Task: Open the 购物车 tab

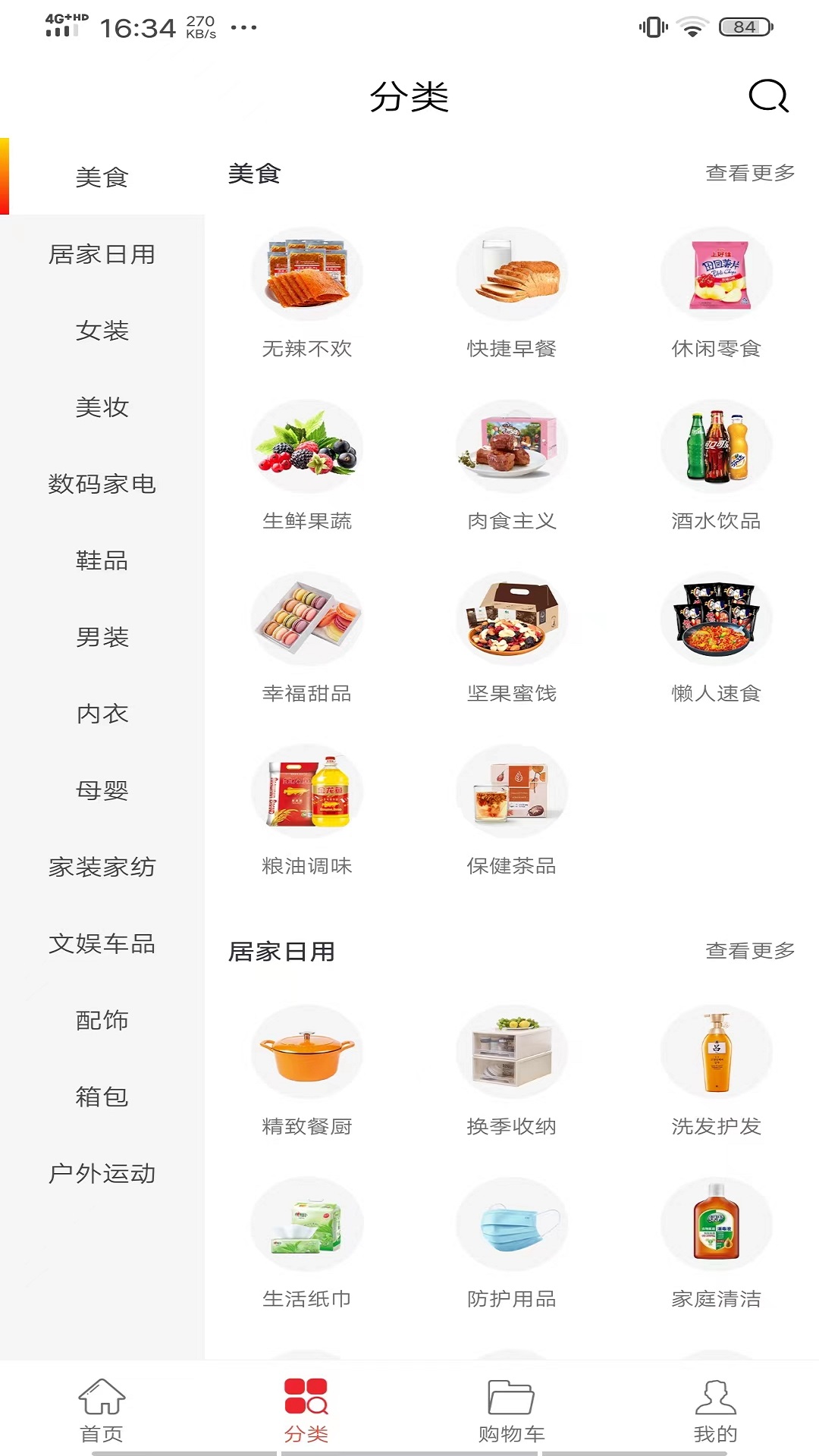Action: coord(511,1410)
